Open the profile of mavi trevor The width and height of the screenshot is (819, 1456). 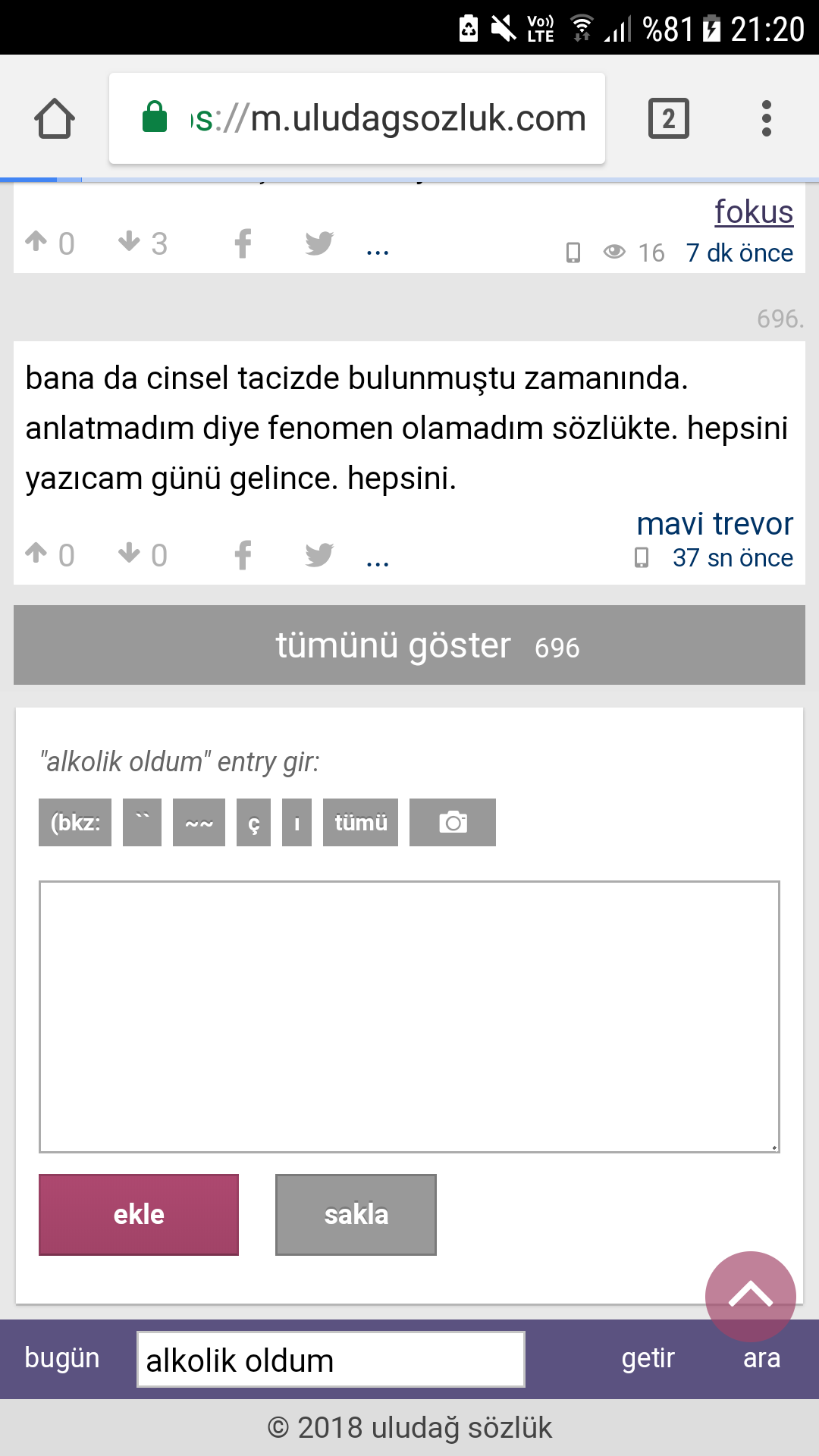pos(714,524)
